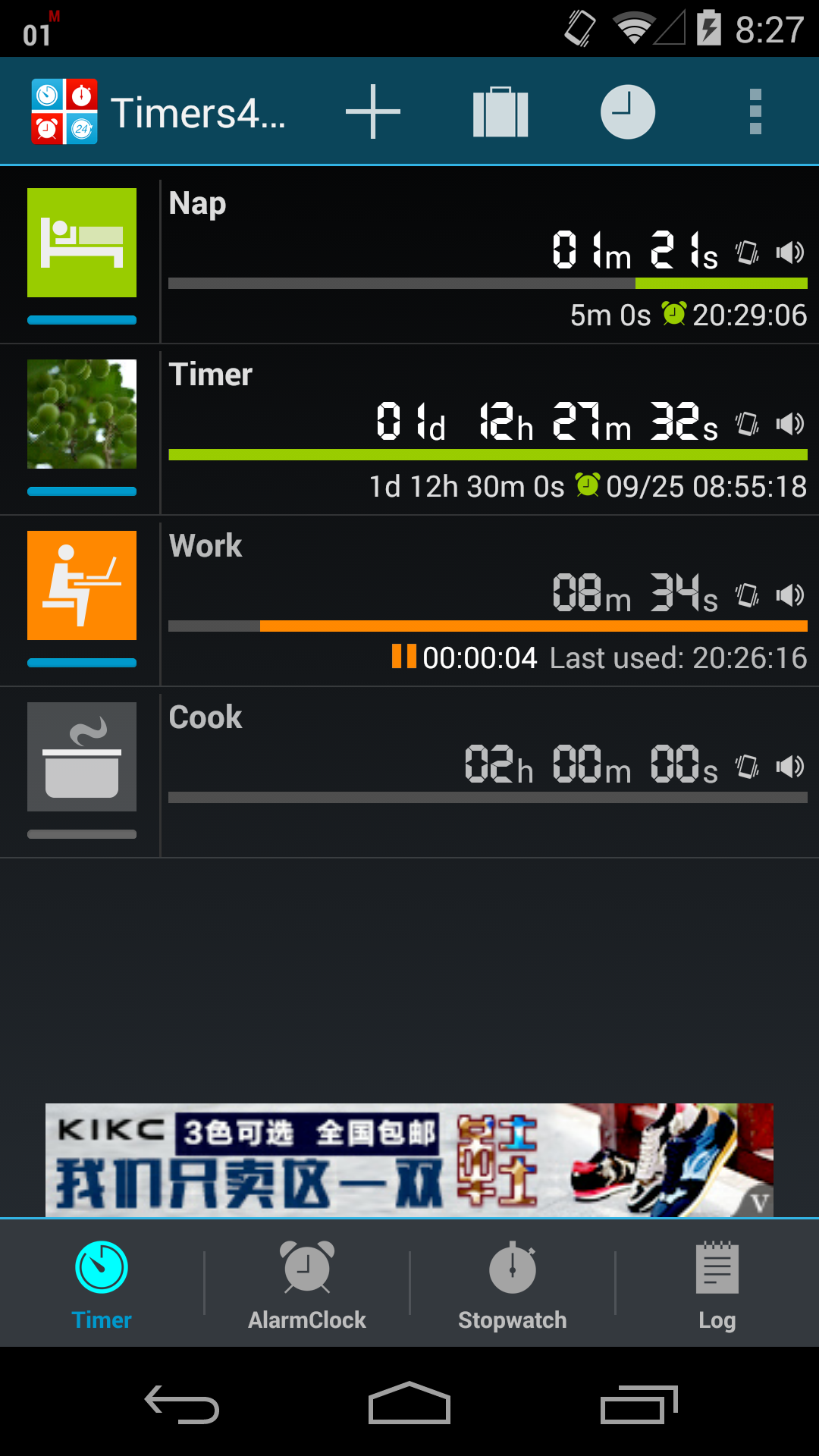Tap the green plant thumbnail of the Timer entry
The height and width of the screenshot is (1456, 819).
point(81,415)
